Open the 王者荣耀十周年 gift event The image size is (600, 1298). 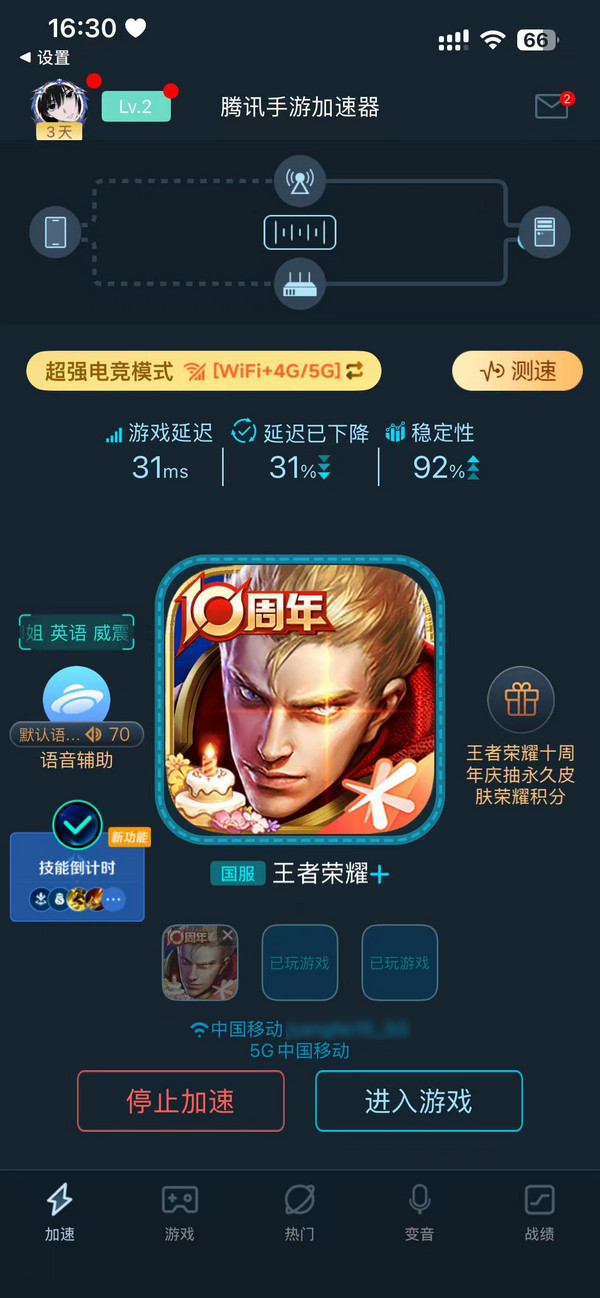coord(521,700)
